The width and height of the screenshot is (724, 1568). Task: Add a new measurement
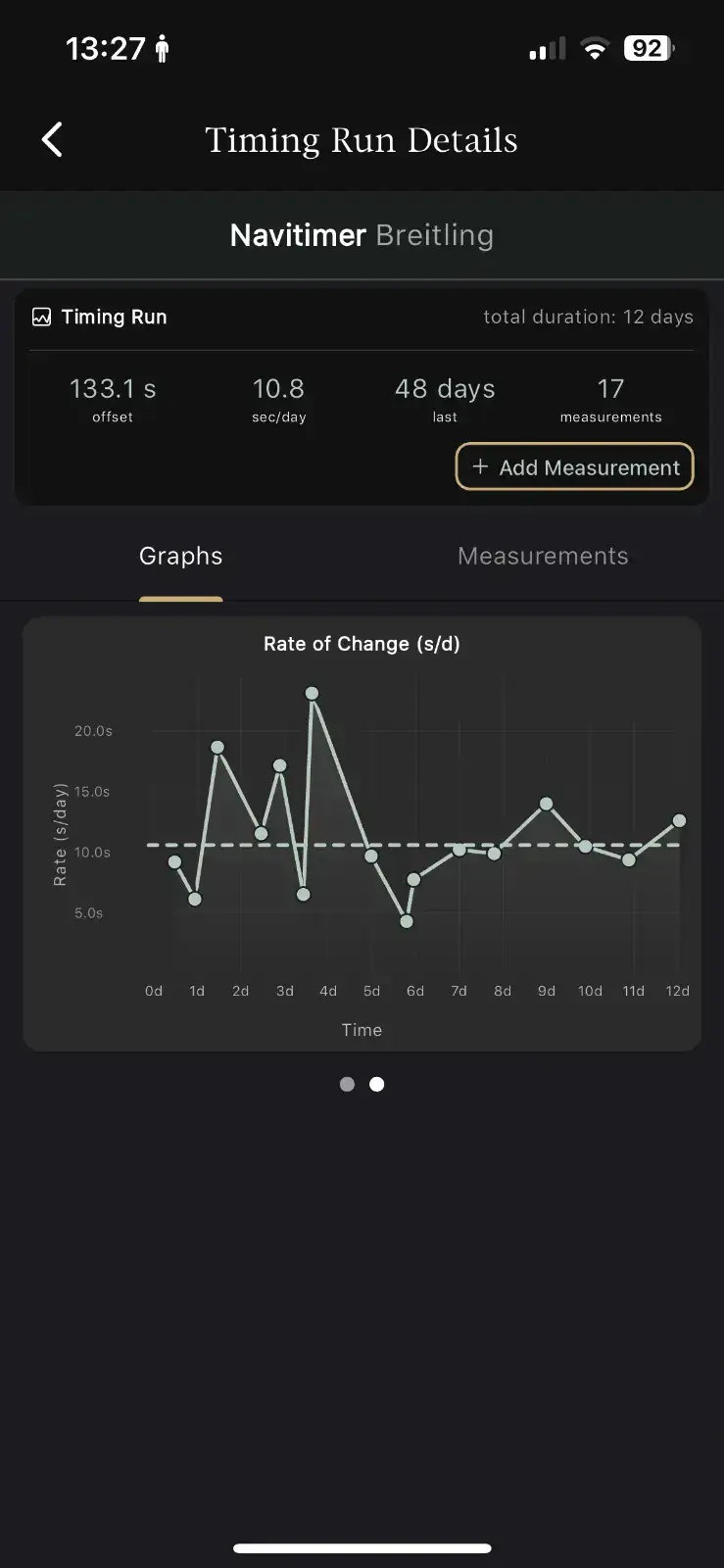tap(574, 467)
